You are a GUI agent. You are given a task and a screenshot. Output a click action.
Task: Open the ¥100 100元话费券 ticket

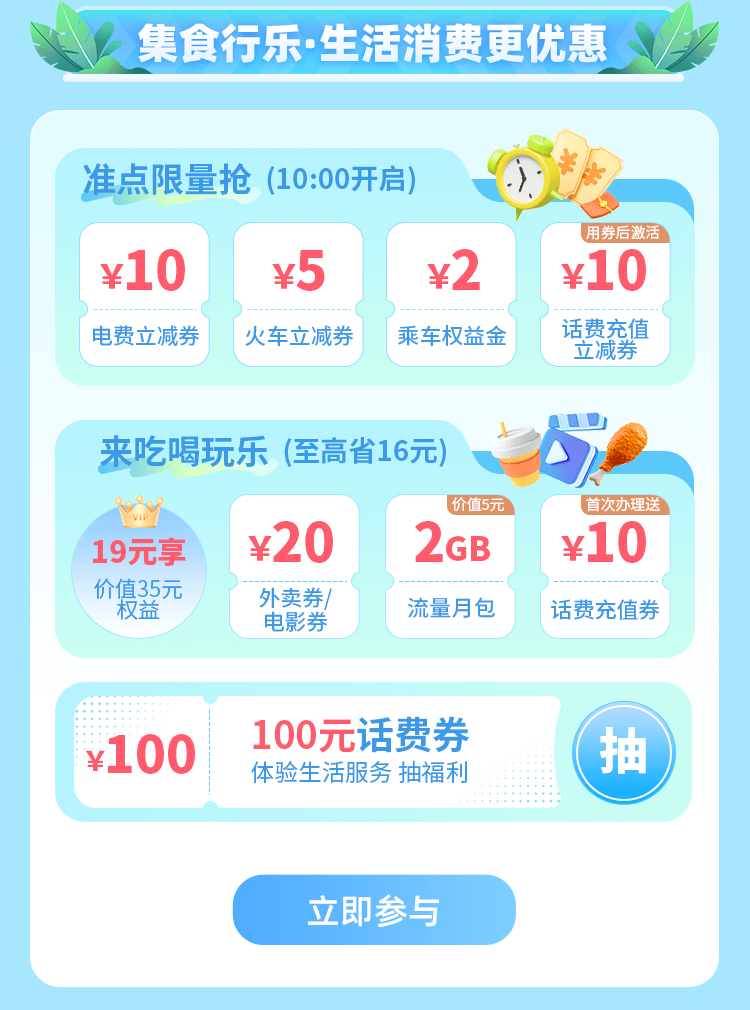316,752
